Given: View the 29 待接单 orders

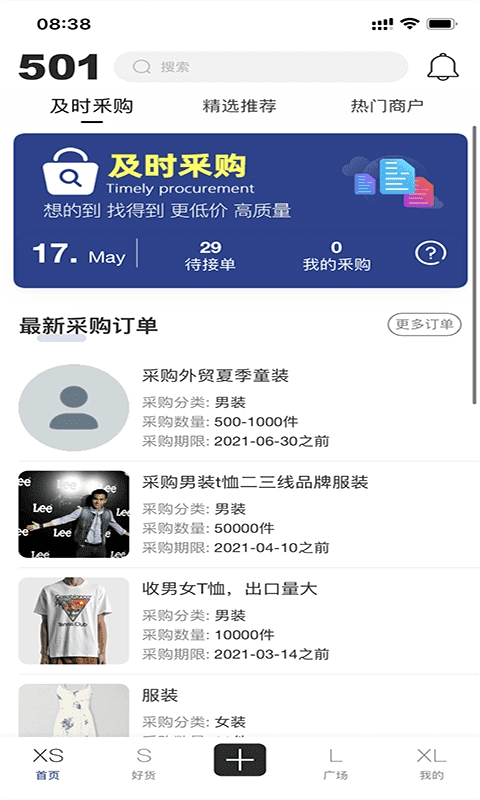Looking at the screenshot, I should pos(210,256).
